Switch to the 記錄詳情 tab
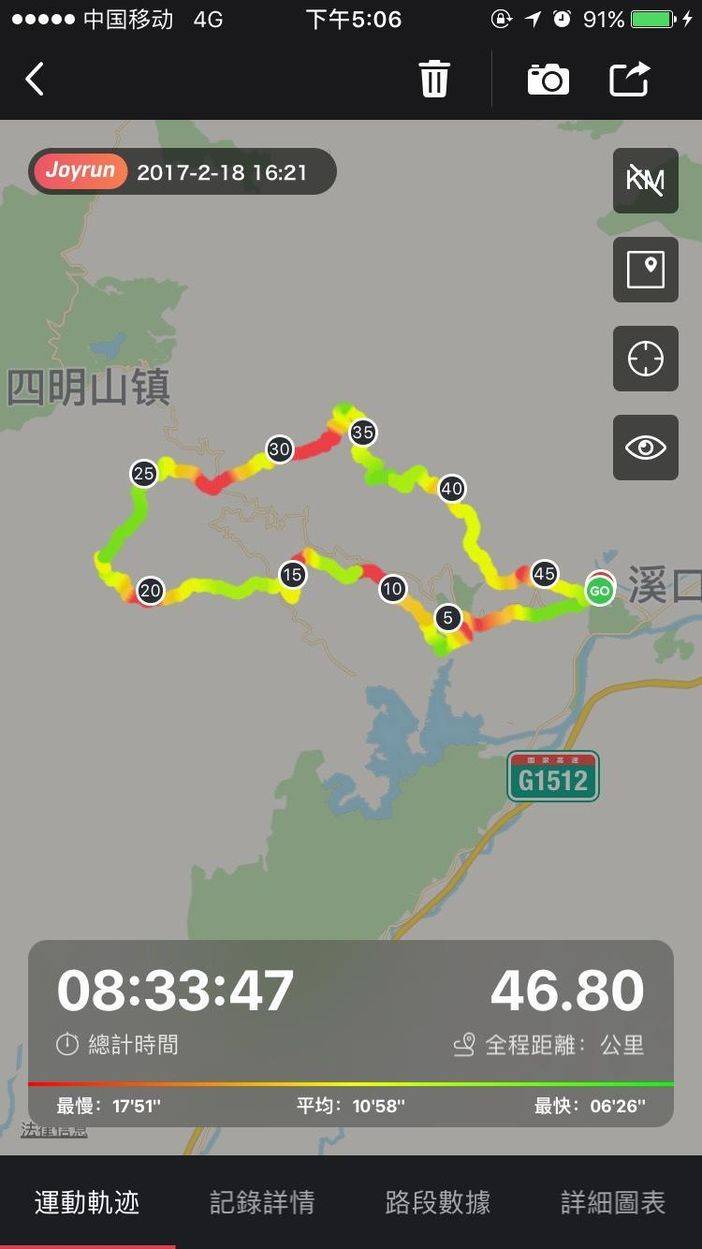The width and height of the screenshot is (702, 1249). [x=263, y=1202]
